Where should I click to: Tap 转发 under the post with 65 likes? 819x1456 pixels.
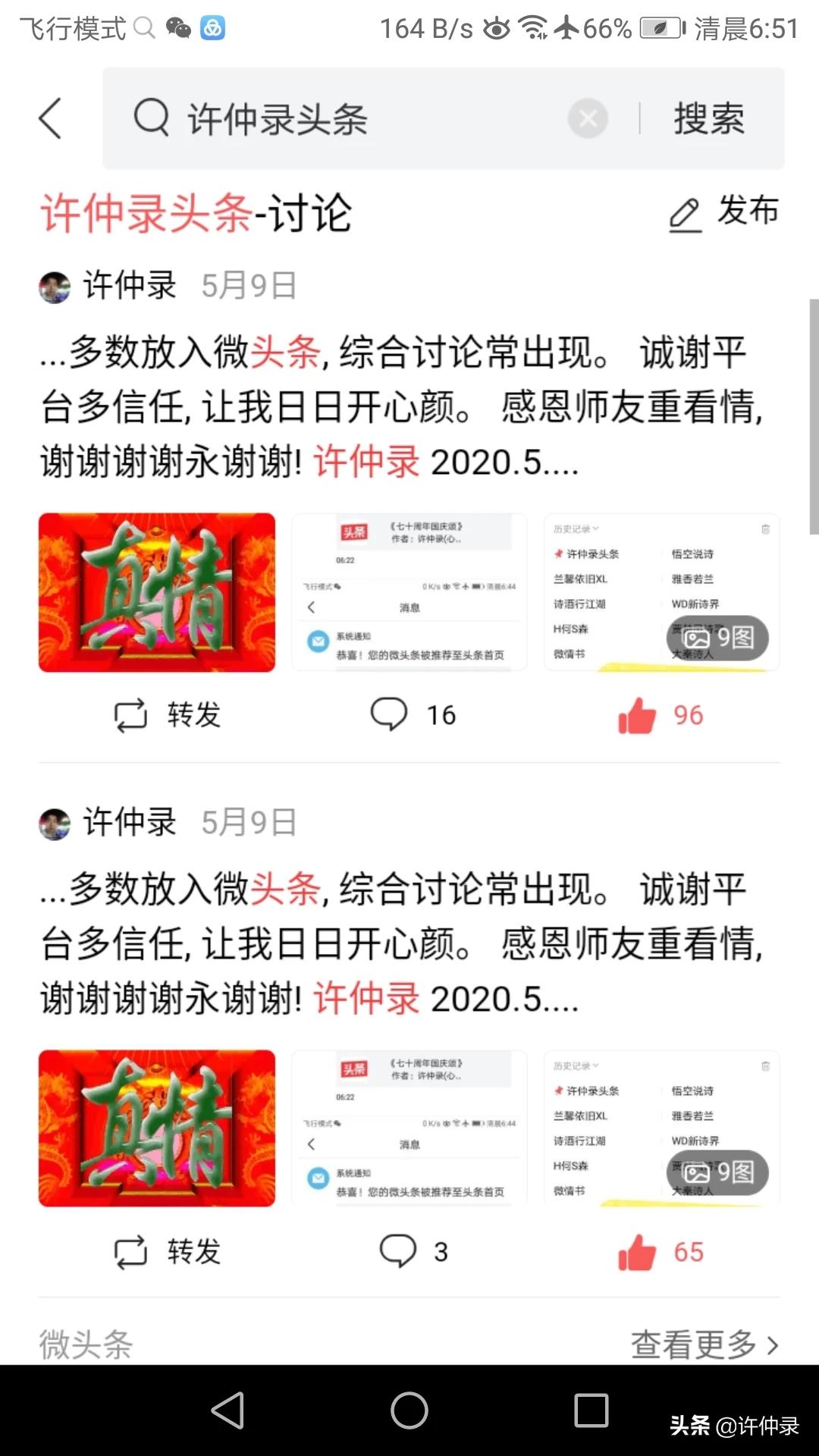[168, 1252]
